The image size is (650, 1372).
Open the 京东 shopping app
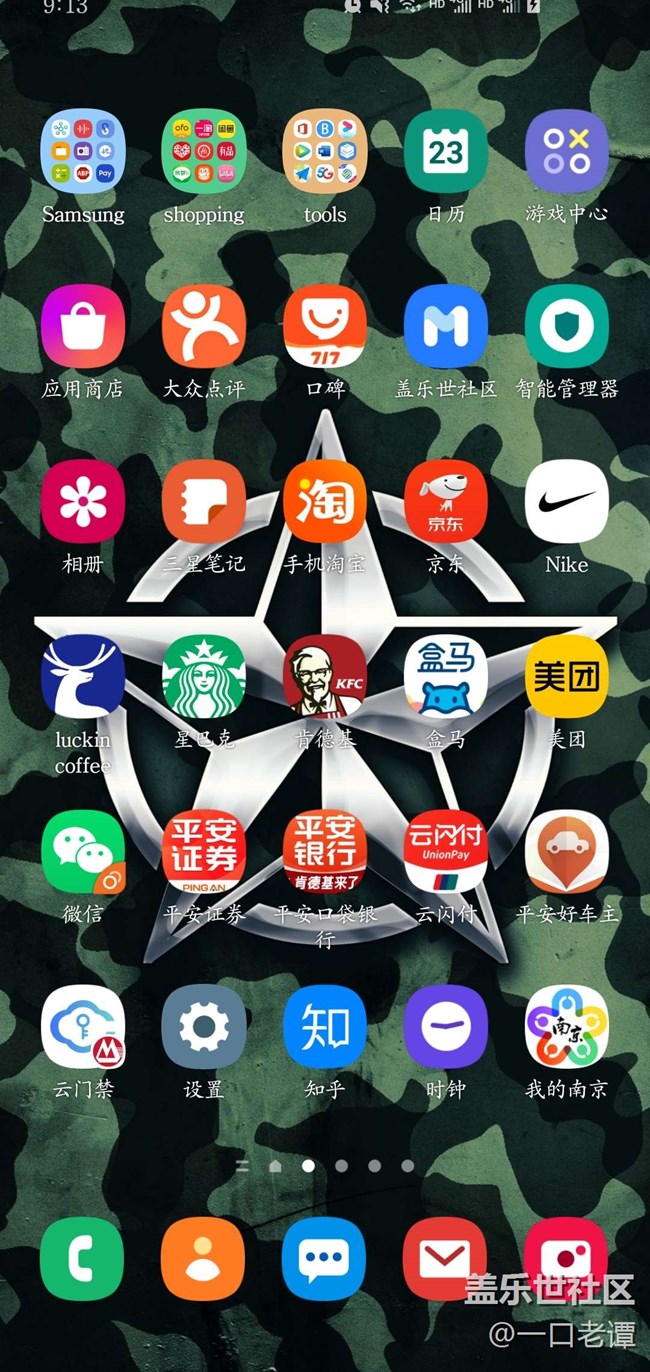pos(446,501)
